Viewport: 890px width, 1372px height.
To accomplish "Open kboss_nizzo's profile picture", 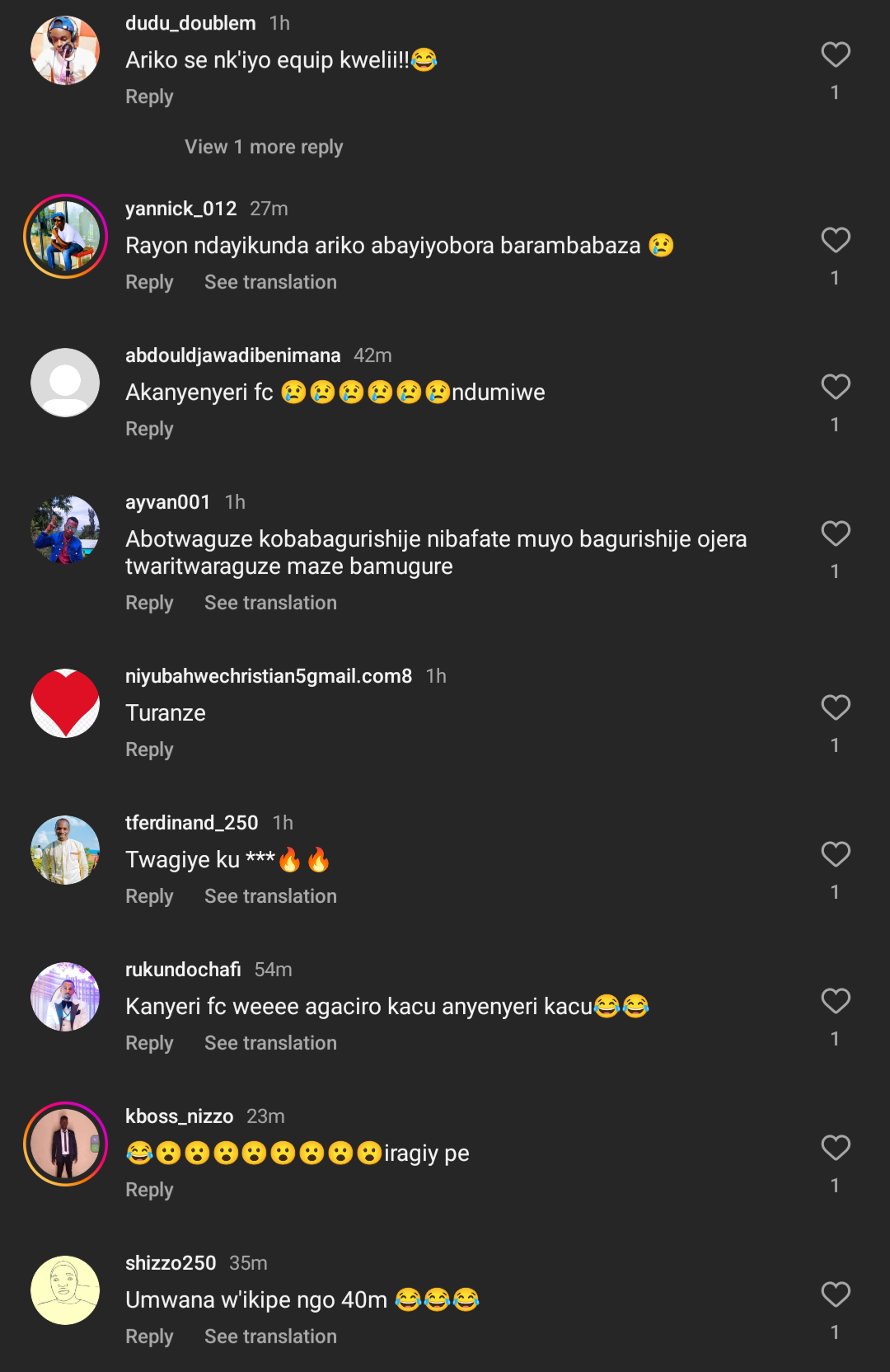I will [65, 1144].
